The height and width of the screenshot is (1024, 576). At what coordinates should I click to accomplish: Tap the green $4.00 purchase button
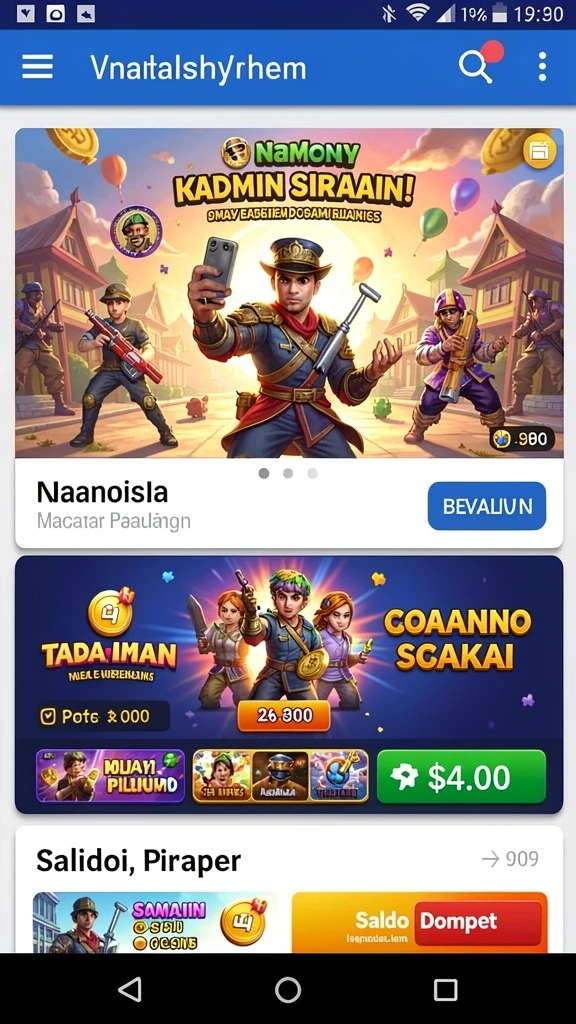(462, 776)
